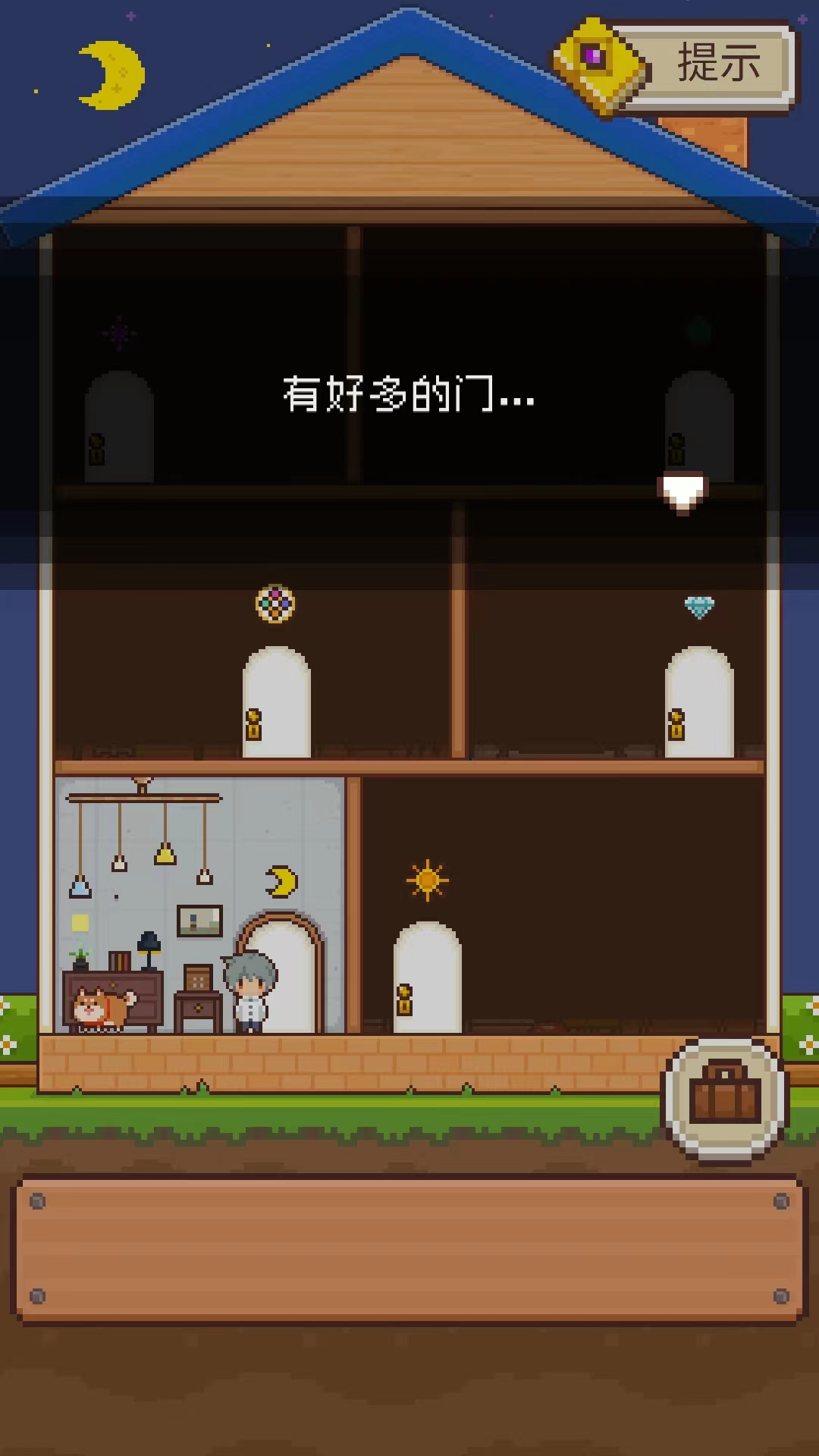The height and width of the screenshot is (1456, 819).
Task: Advance the dialogue with the white arrow
Action: pos(682,492)
